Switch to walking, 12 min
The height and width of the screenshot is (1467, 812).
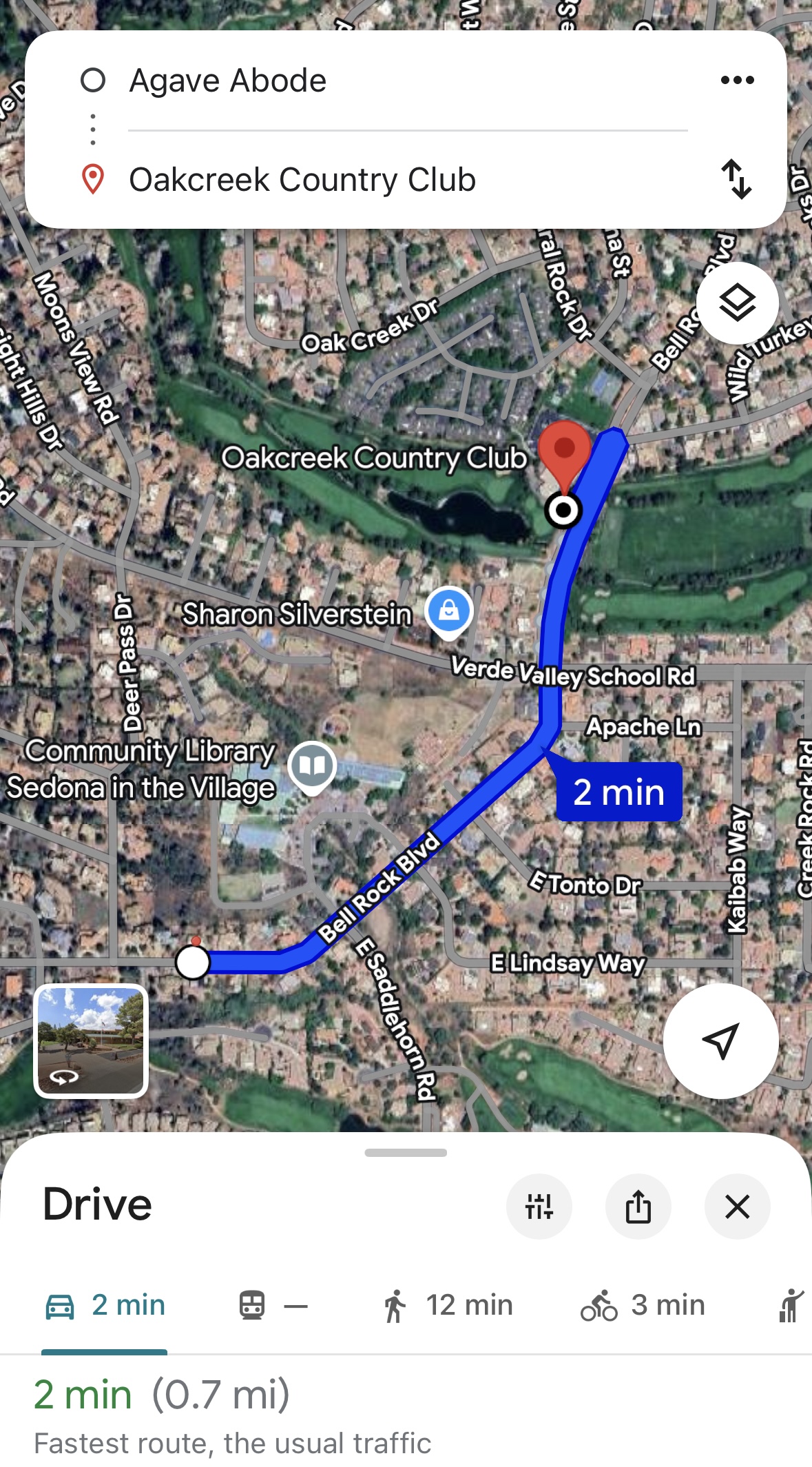coord(448,1305)
